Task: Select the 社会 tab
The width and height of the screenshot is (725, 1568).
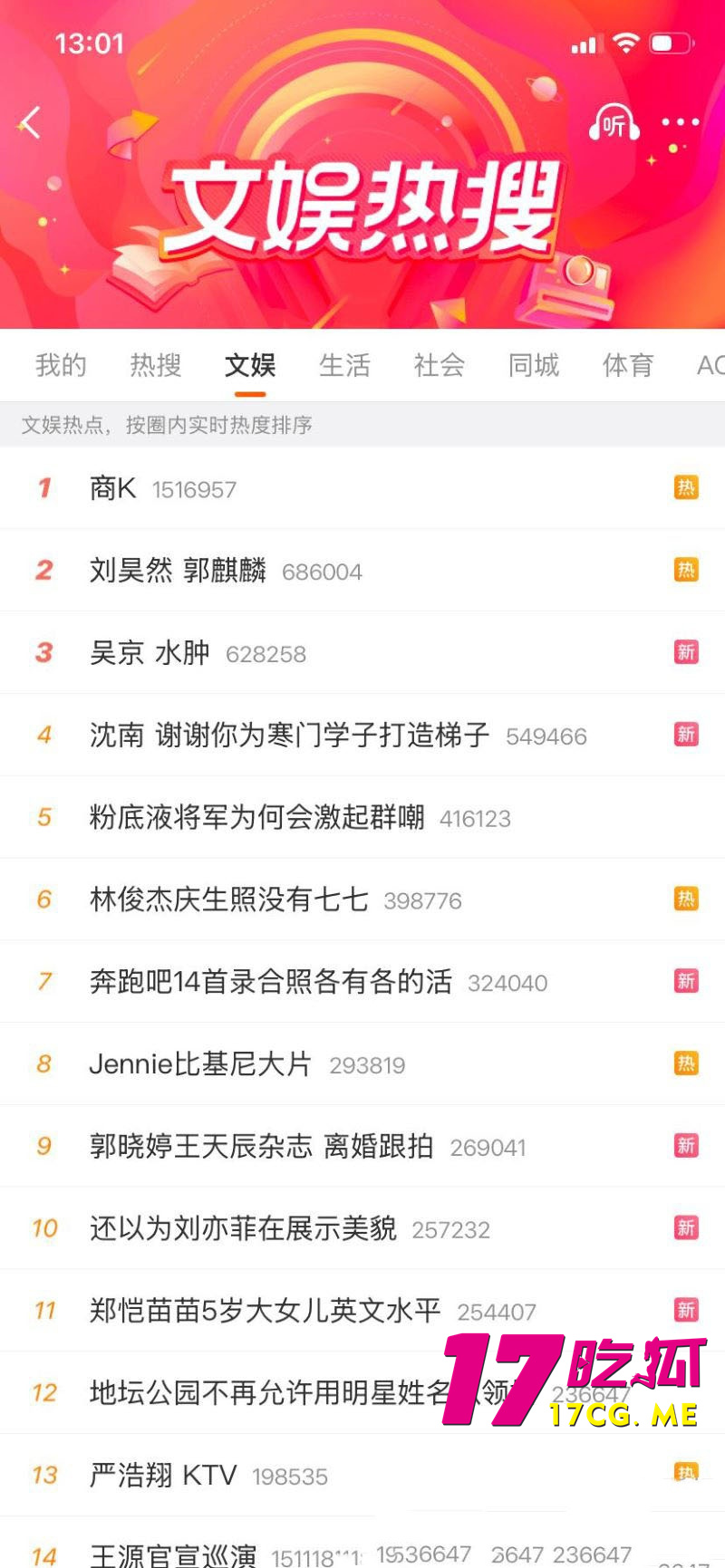Action: (439, 365)
